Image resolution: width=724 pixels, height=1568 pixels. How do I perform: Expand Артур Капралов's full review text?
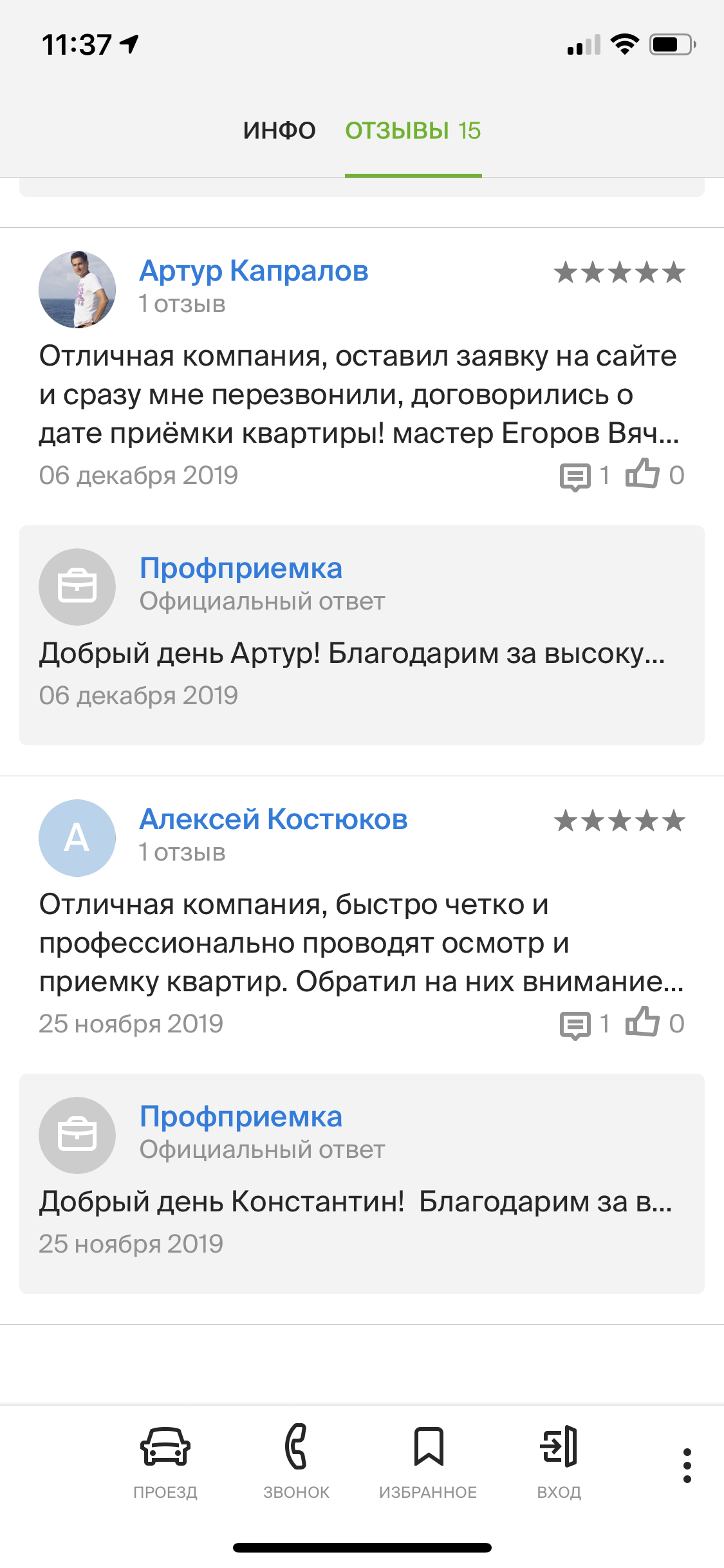click(358, 395)
